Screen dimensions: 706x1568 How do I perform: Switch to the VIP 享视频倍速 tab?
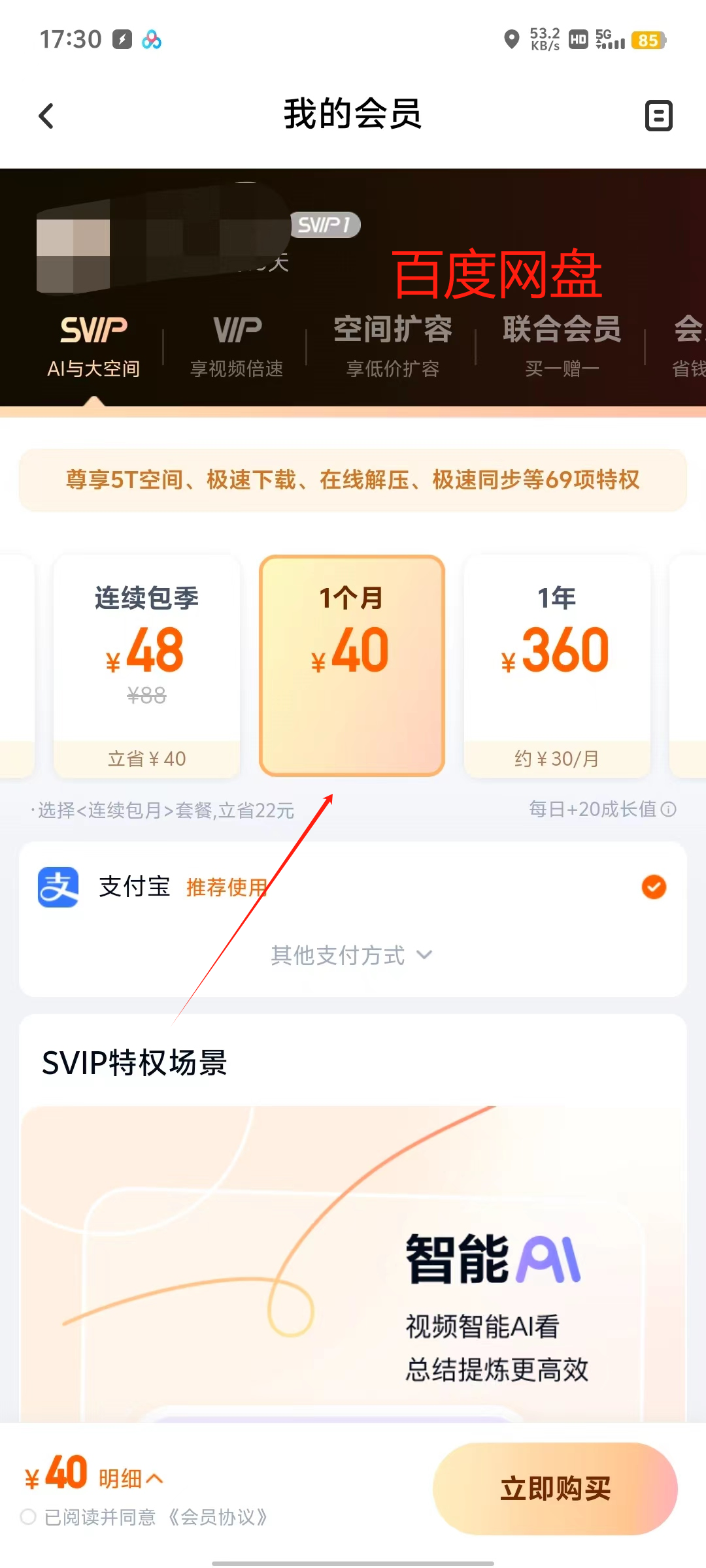[x=236, y=346]
